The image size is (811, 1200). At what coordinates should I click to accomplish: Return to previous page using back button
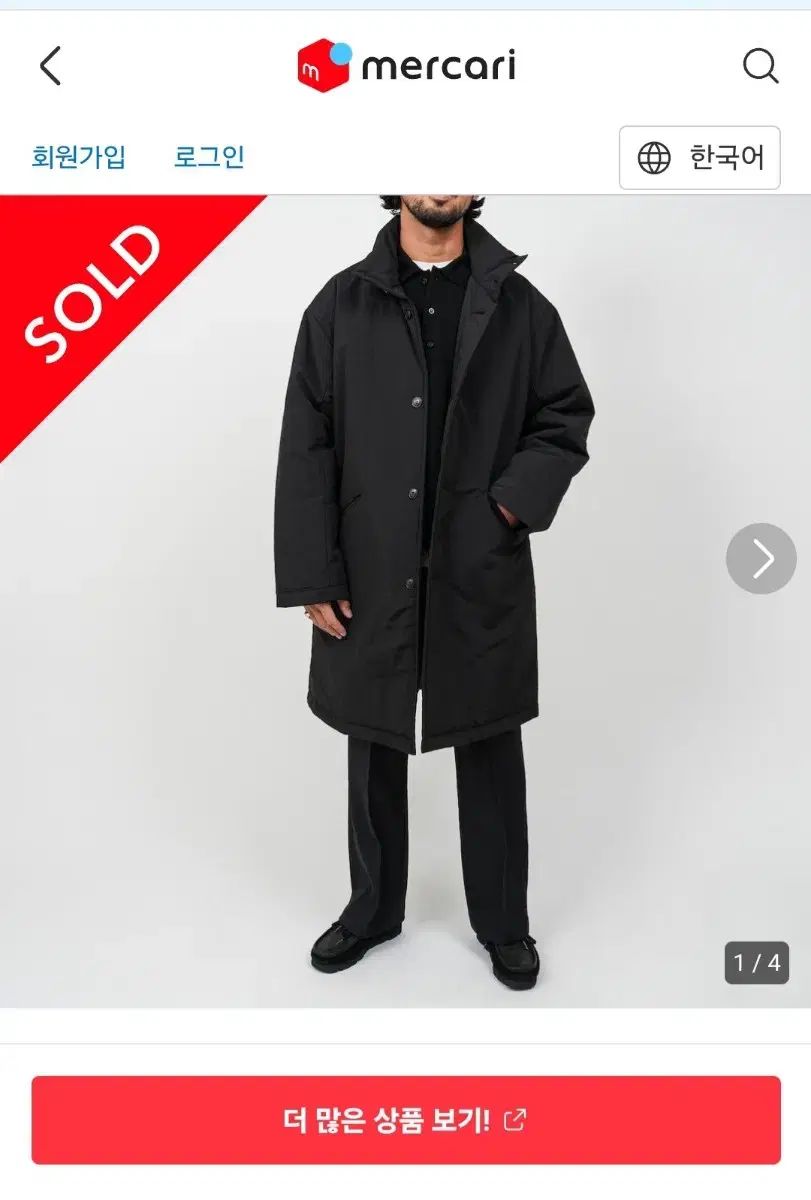pyautogui.click(x=49, y=66)
